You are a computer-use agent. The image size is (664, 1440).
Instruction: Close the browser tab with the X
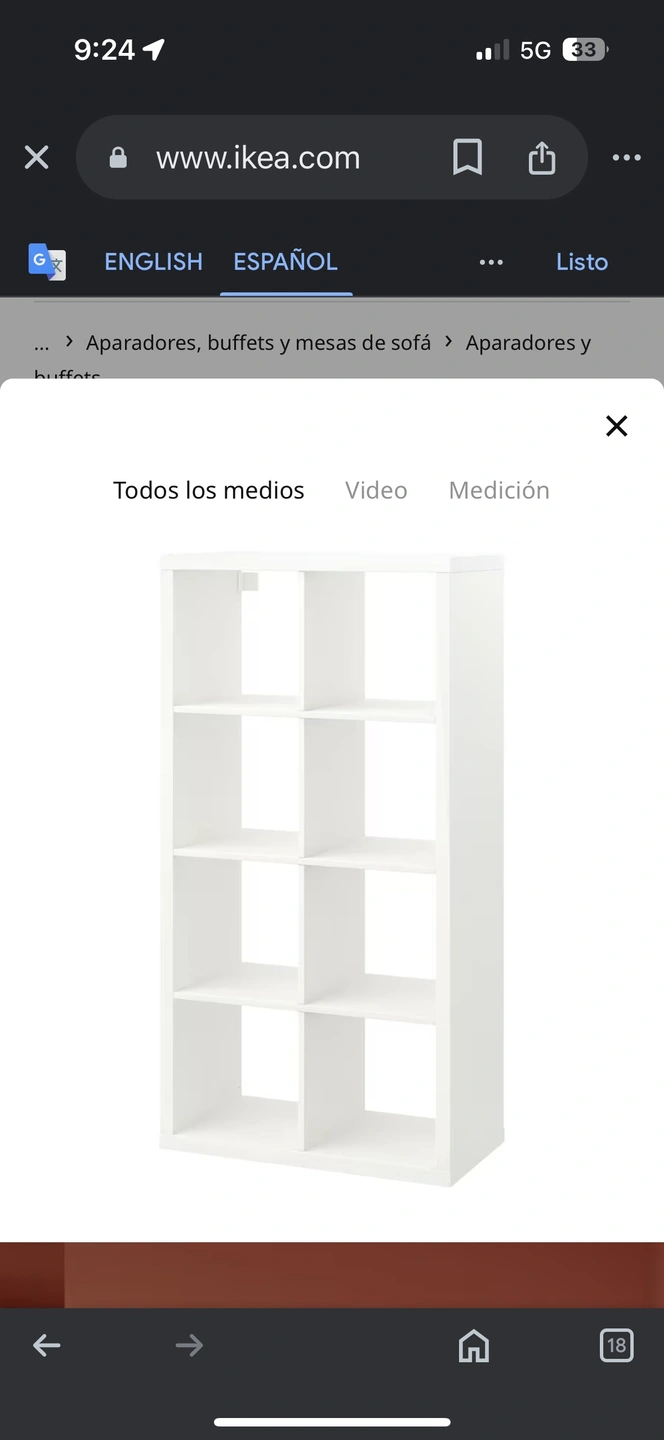(x=37, y=158)
